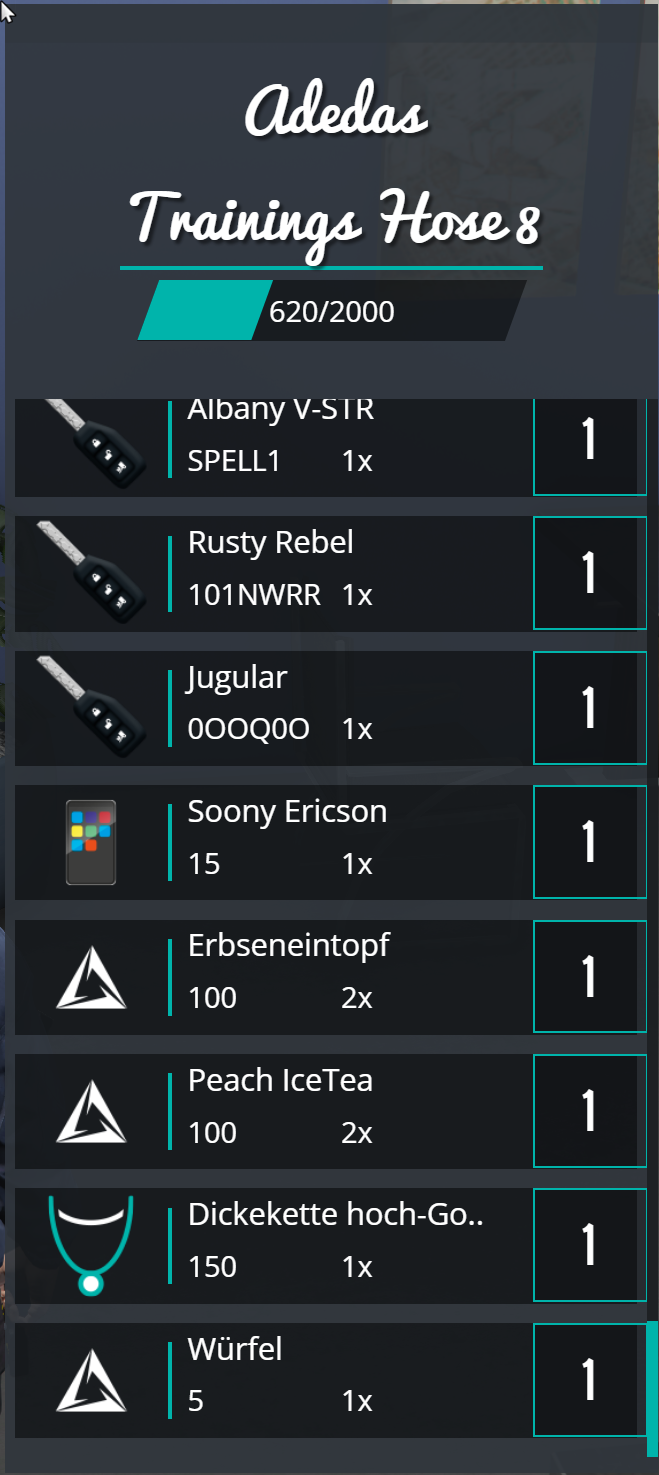Screen dimensions: 659x1475
Task: Tap the amount box beside Dickekette hoch-Go..
Action: pyautogui.click(x=590, y=1245)
